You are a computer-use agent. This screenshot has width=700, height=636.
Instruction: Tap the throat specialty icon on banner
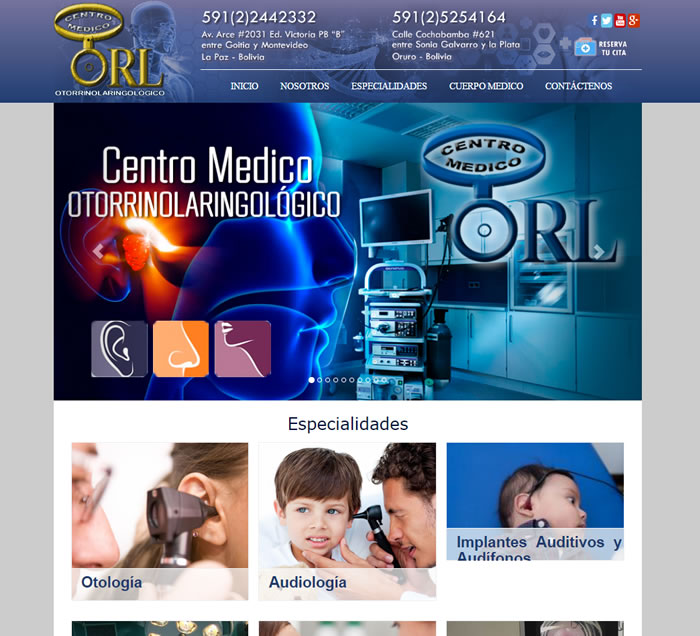242,349
